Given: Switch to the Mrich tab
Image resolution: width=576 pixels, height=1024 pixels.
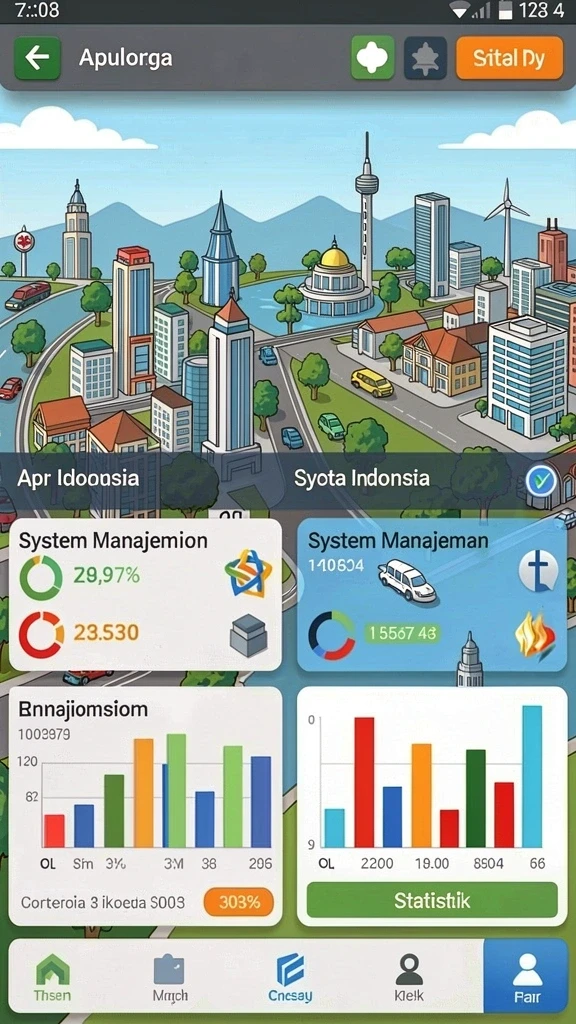Looking at the screenshot, I should click(170, 977).
